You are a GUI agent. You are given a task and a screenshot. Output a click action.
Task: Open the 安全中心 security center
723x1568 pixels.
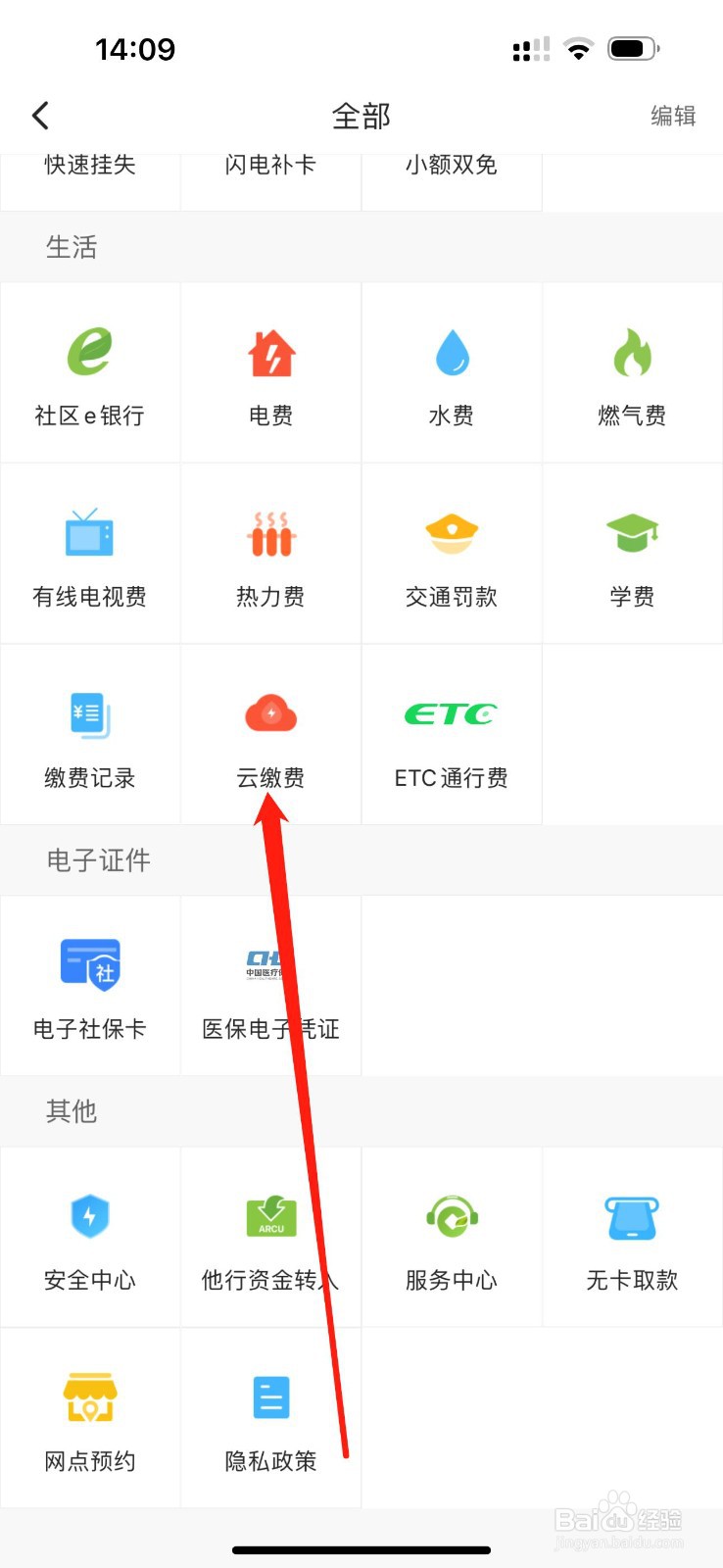click(90, 1237)
